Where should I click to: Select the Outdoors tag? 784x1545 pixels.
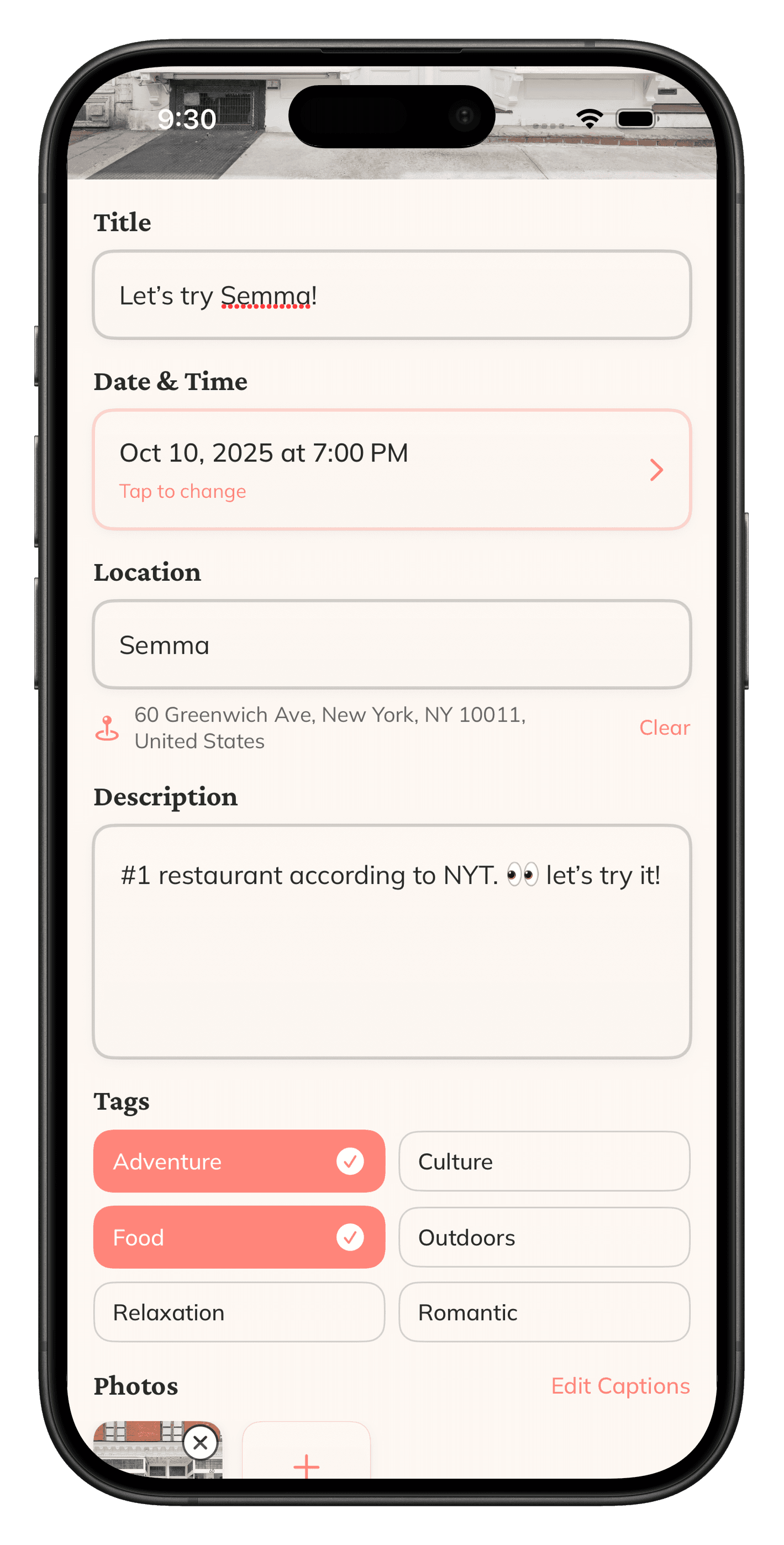point(544,1237)
